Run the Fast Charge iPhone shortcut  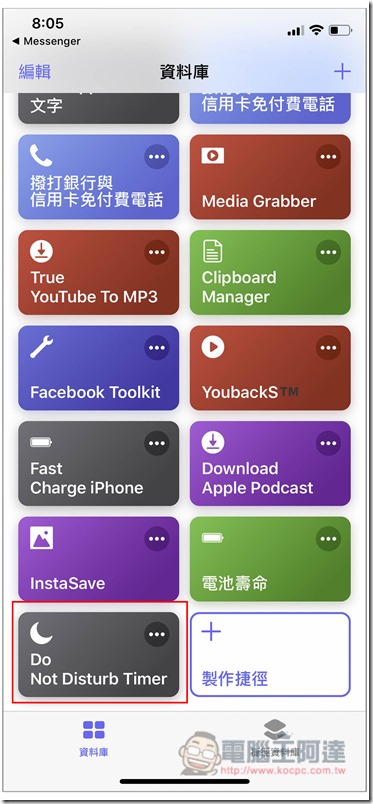coord(99,464)
